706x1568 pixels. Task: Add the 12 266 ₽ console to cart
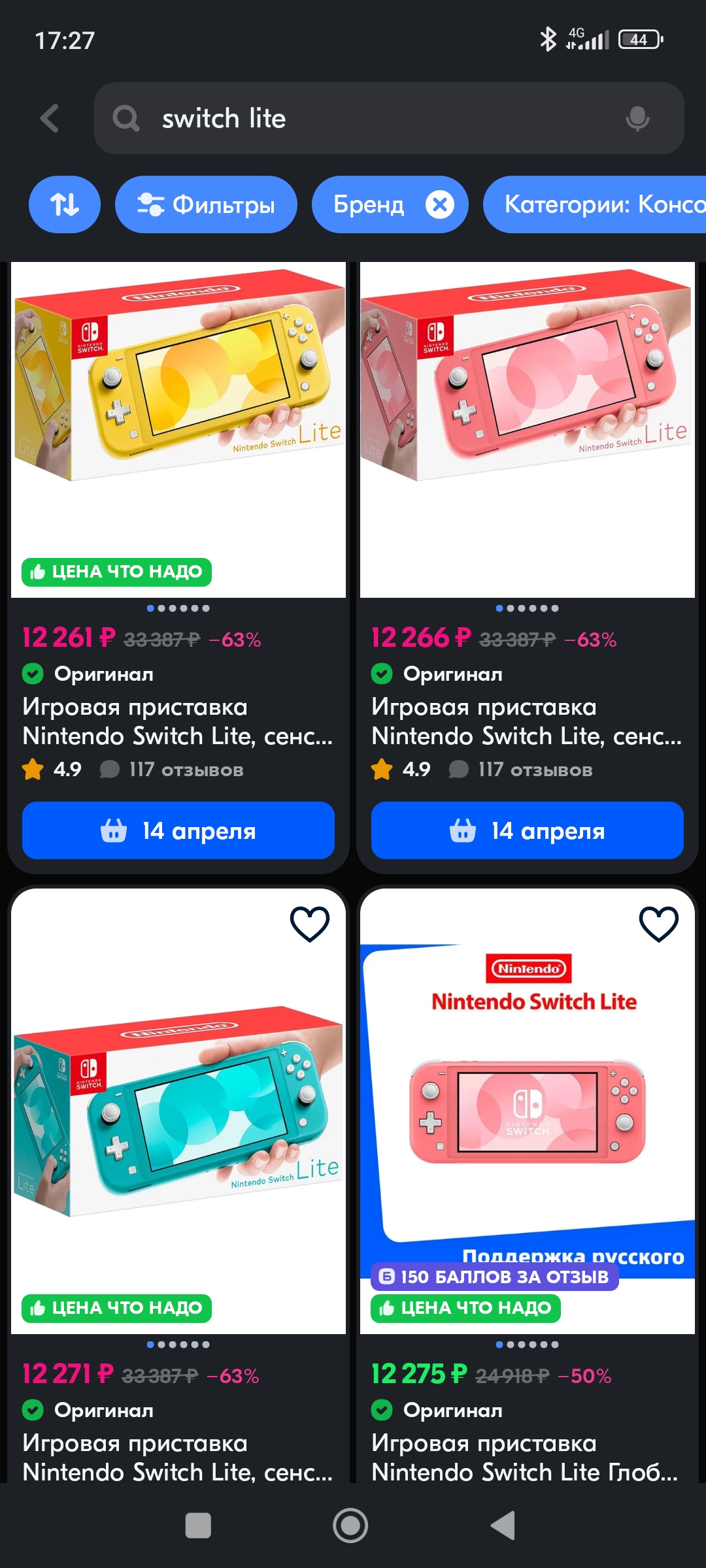tap(528, 830)
